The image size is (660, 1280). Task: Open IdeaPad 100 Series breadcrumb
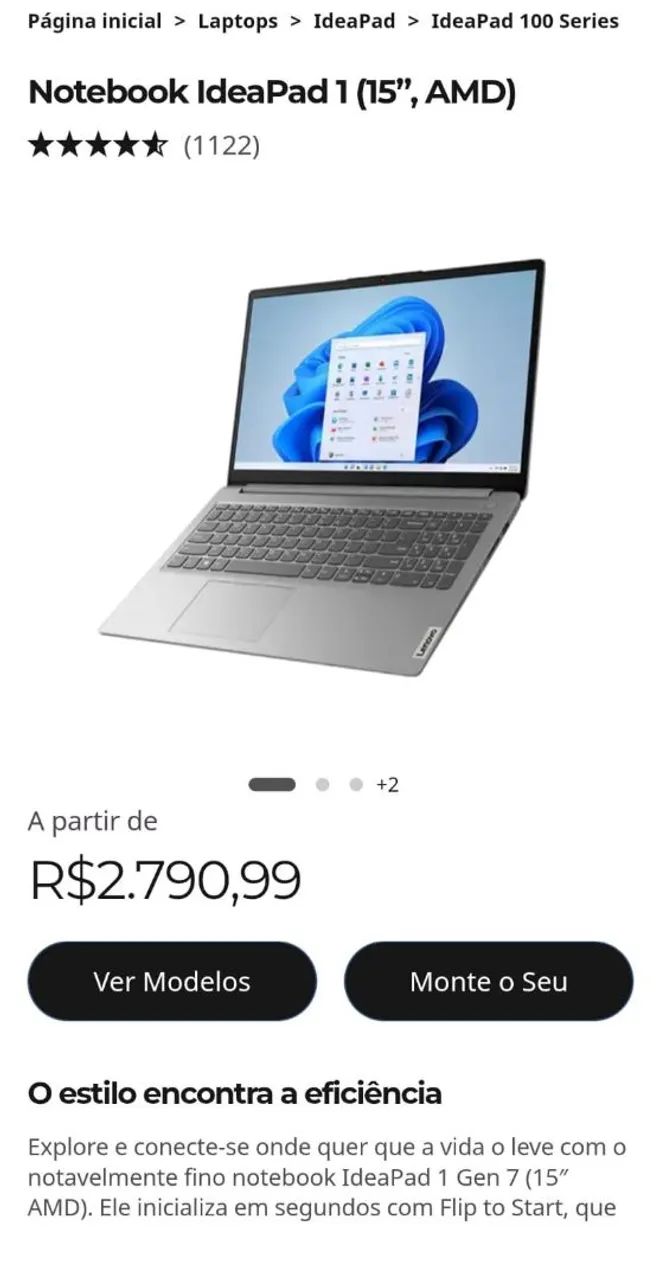coord(525,21)
